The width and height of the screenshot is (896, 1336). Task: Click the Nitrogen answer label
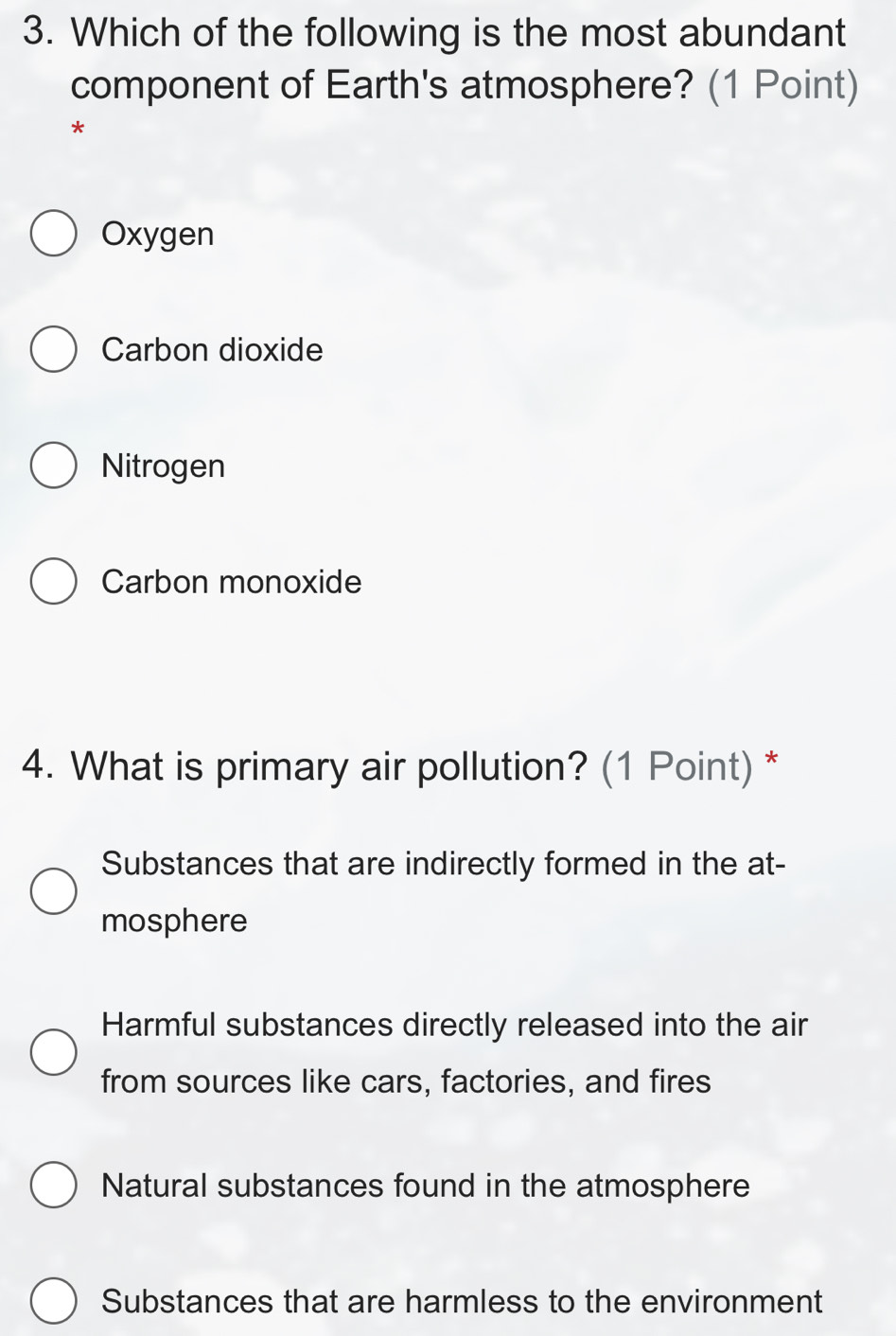click(x=163, y=465)
